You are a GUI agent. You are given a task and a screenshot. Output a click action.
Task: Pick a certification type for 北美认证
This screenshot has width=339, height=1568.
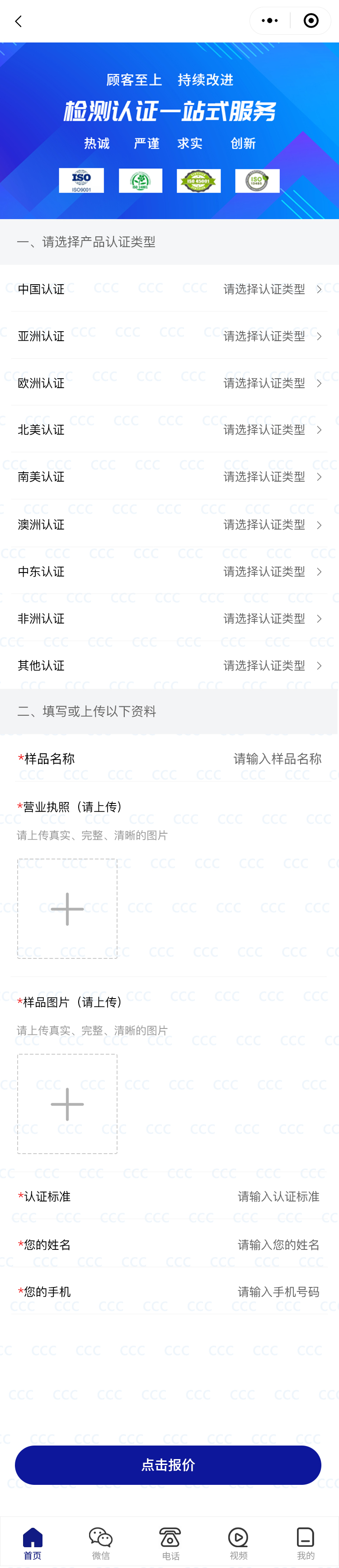point(272,430)
